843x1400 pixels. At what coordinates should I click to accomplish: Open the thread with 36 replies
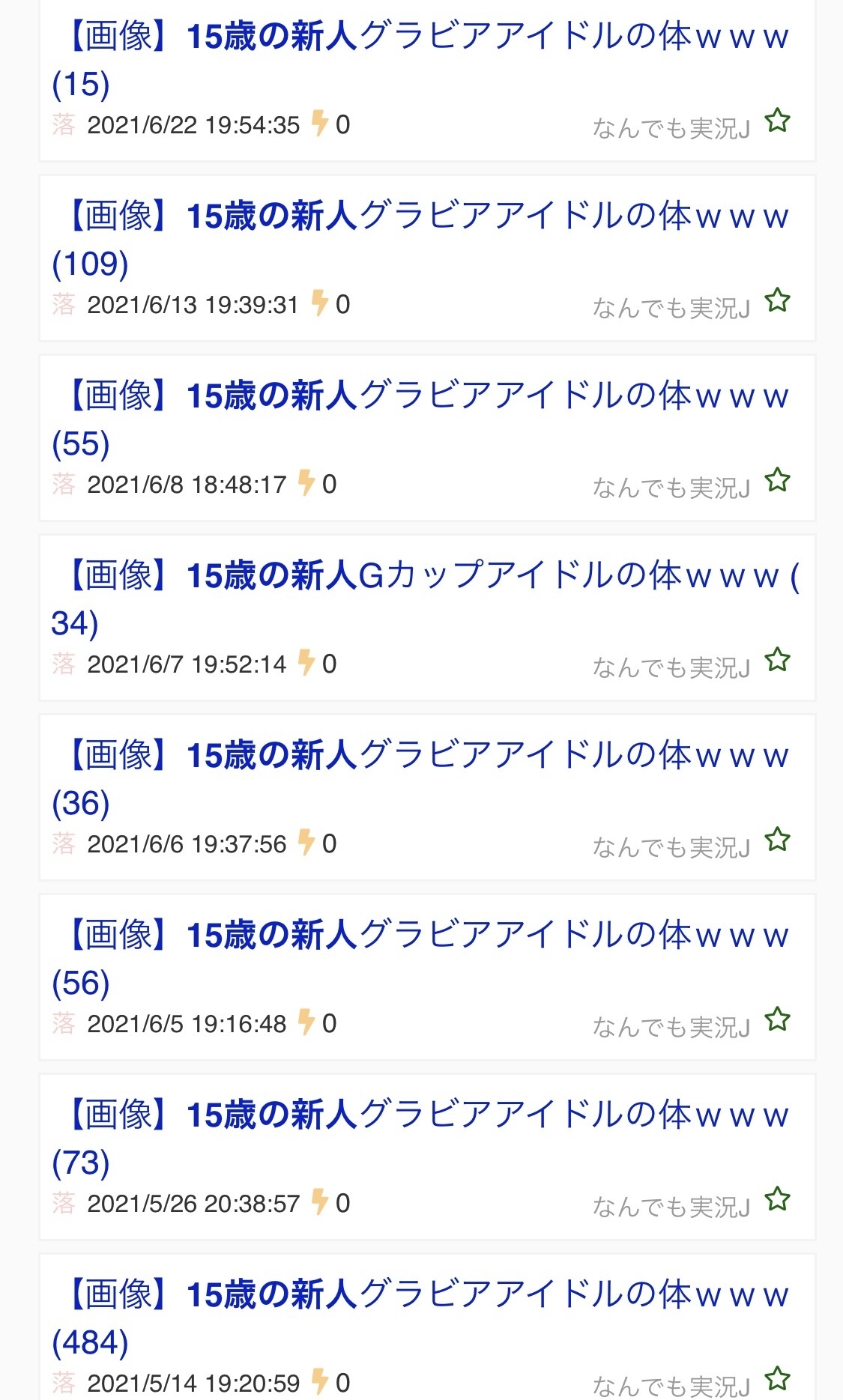[421, 779]
